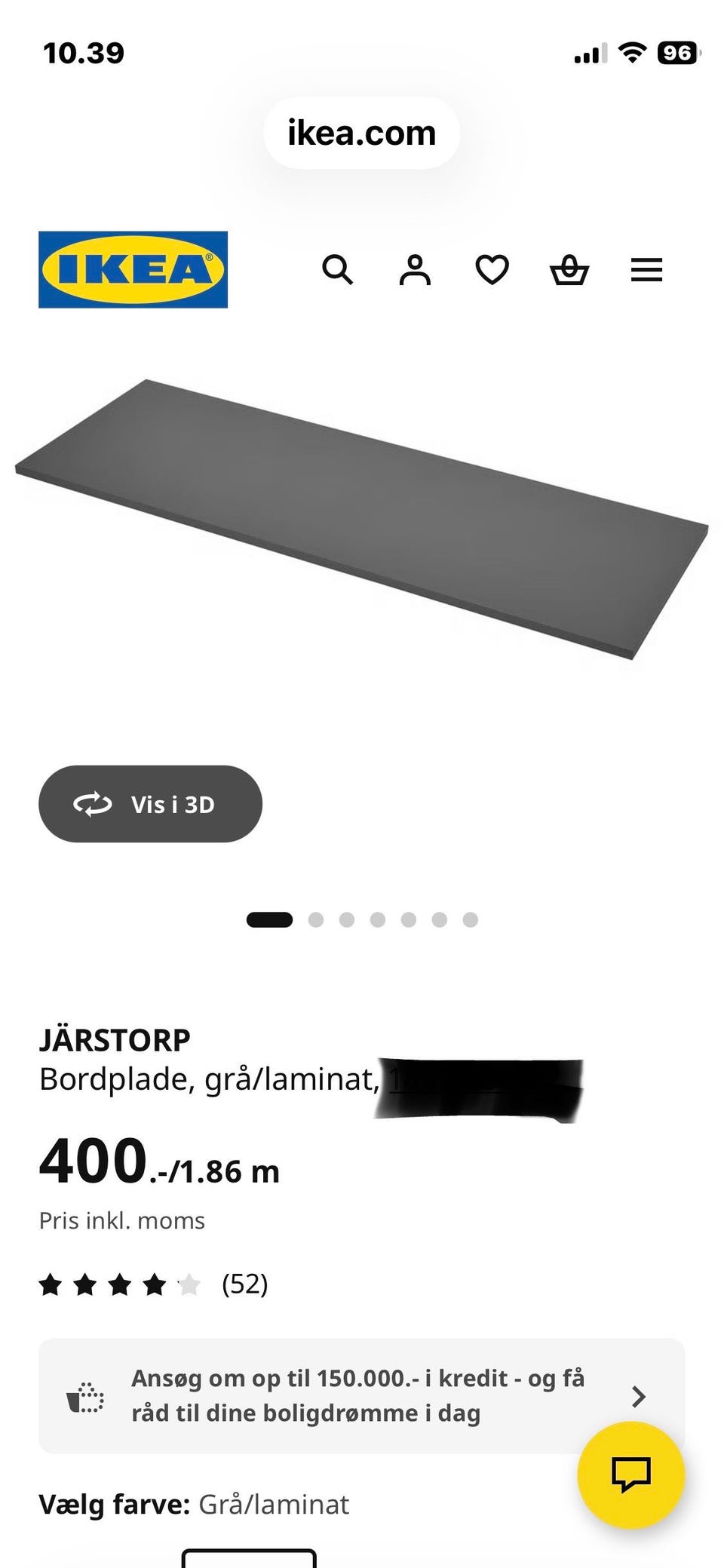Viewport: 724px width, 1568px height.
Task: Activate the Vis i 3D view
Action: click(149, 804)
